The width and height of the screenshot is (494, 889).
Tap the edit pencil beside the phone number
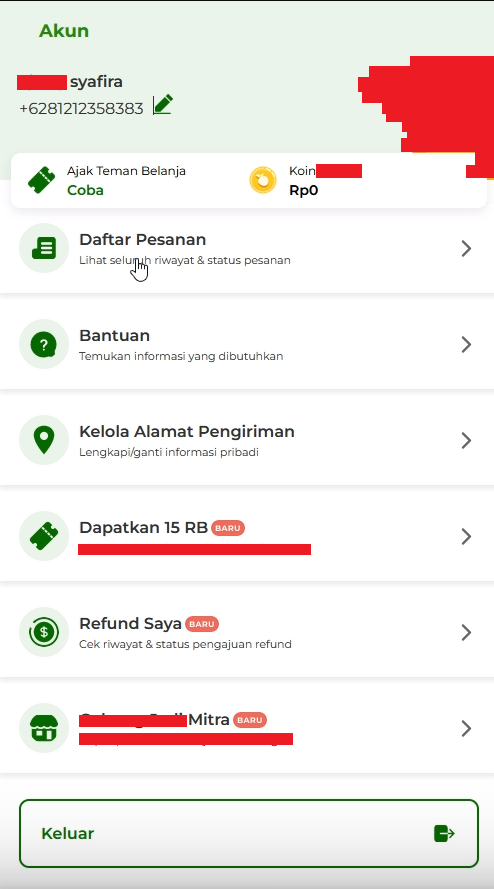162,105
